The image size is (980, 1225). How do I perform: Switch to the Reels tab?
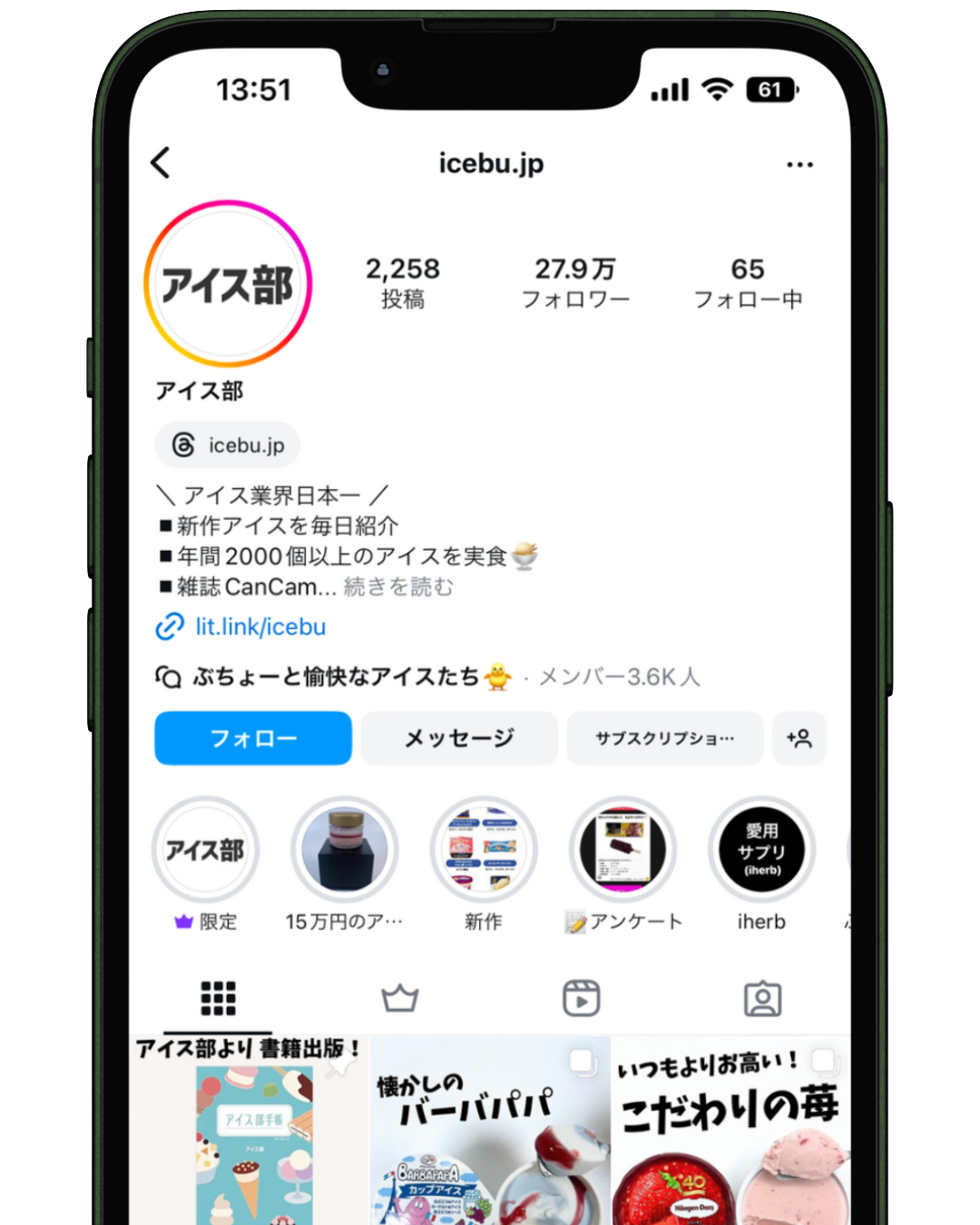581,998
